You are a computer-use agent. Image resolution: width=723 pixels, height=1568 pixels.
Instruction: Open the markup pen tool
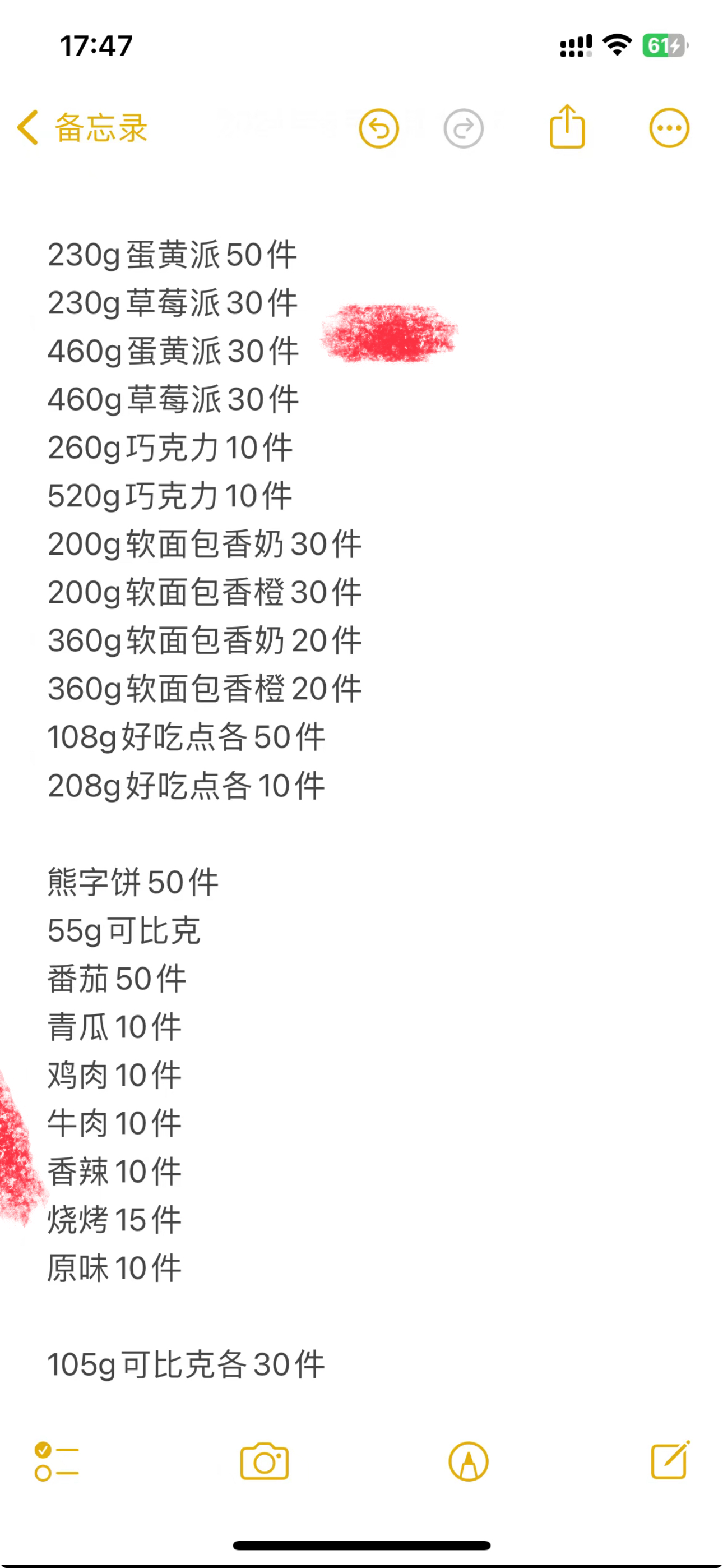point(468,1461)
